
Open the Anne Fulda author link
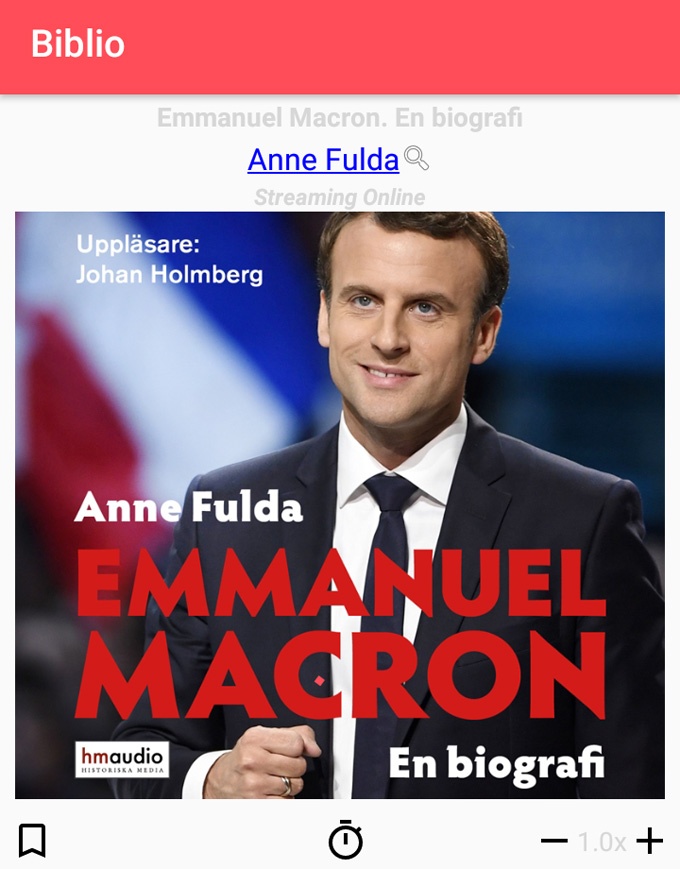[x=323, y=160]
